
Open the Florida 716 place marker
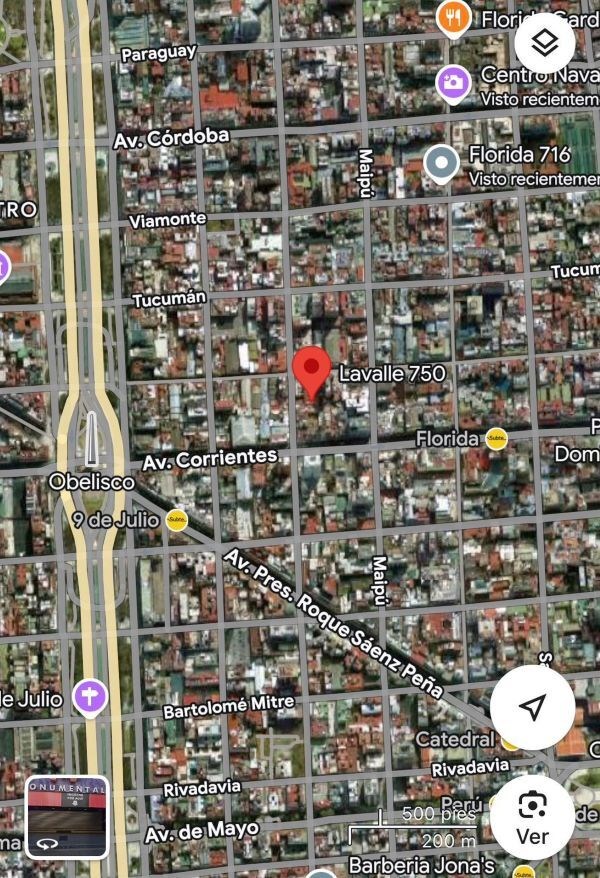(441, 163)
